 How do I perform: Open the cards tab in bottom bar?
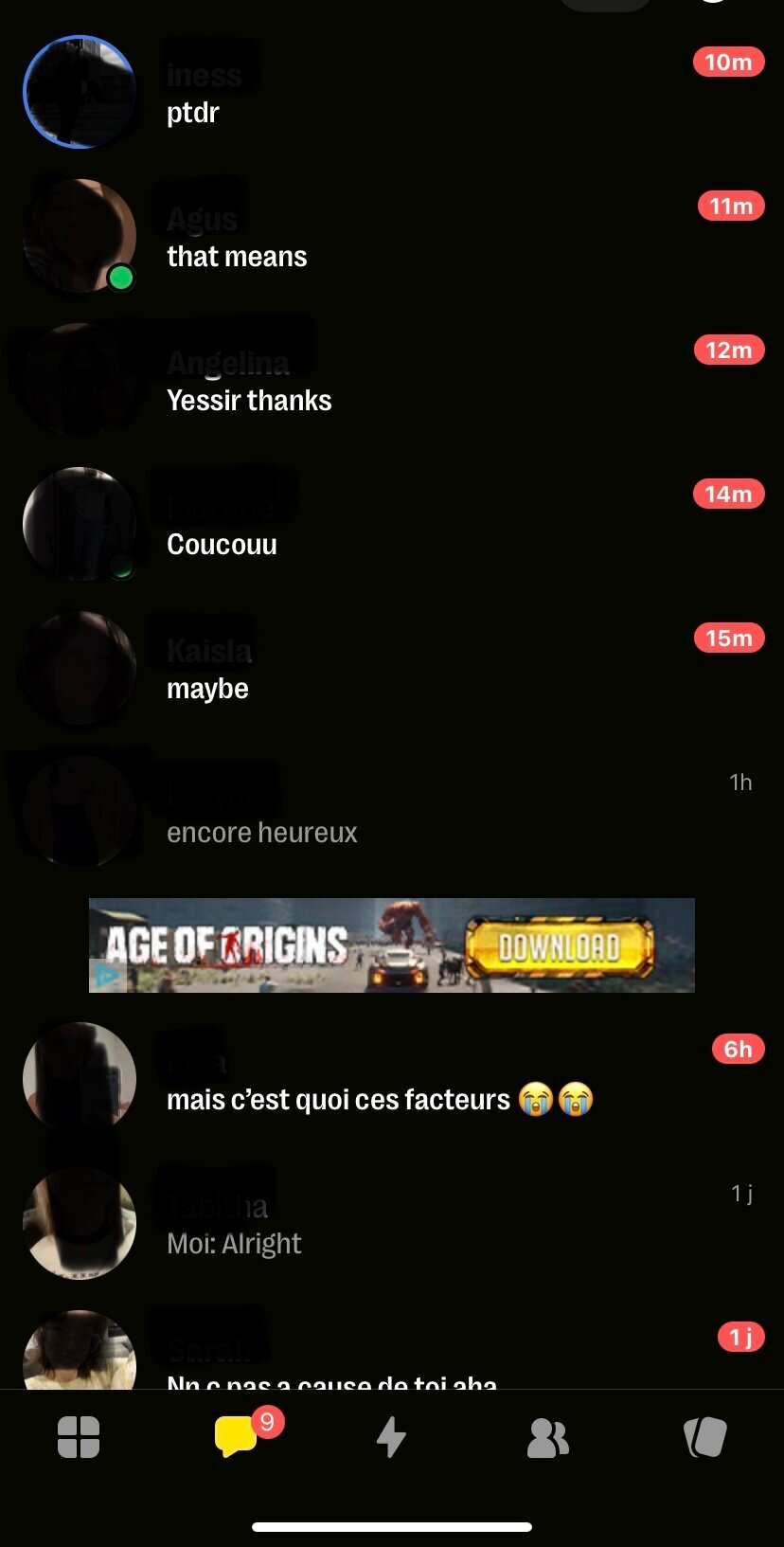[704, 1437]
